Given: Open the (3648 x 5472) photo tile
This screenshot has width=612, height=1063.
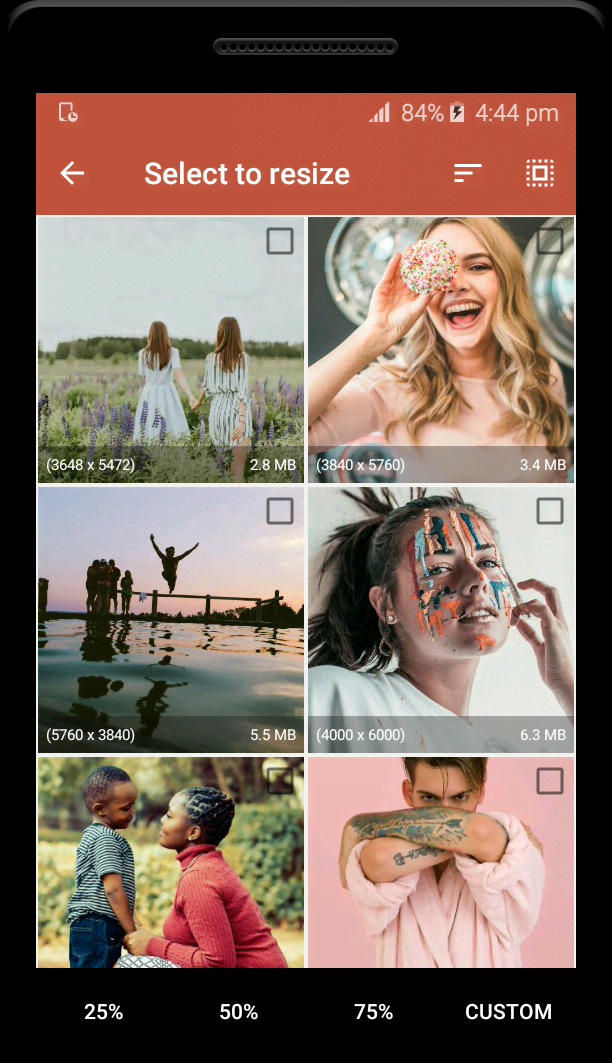Looking at the screenshot, I should click(171, 350).
